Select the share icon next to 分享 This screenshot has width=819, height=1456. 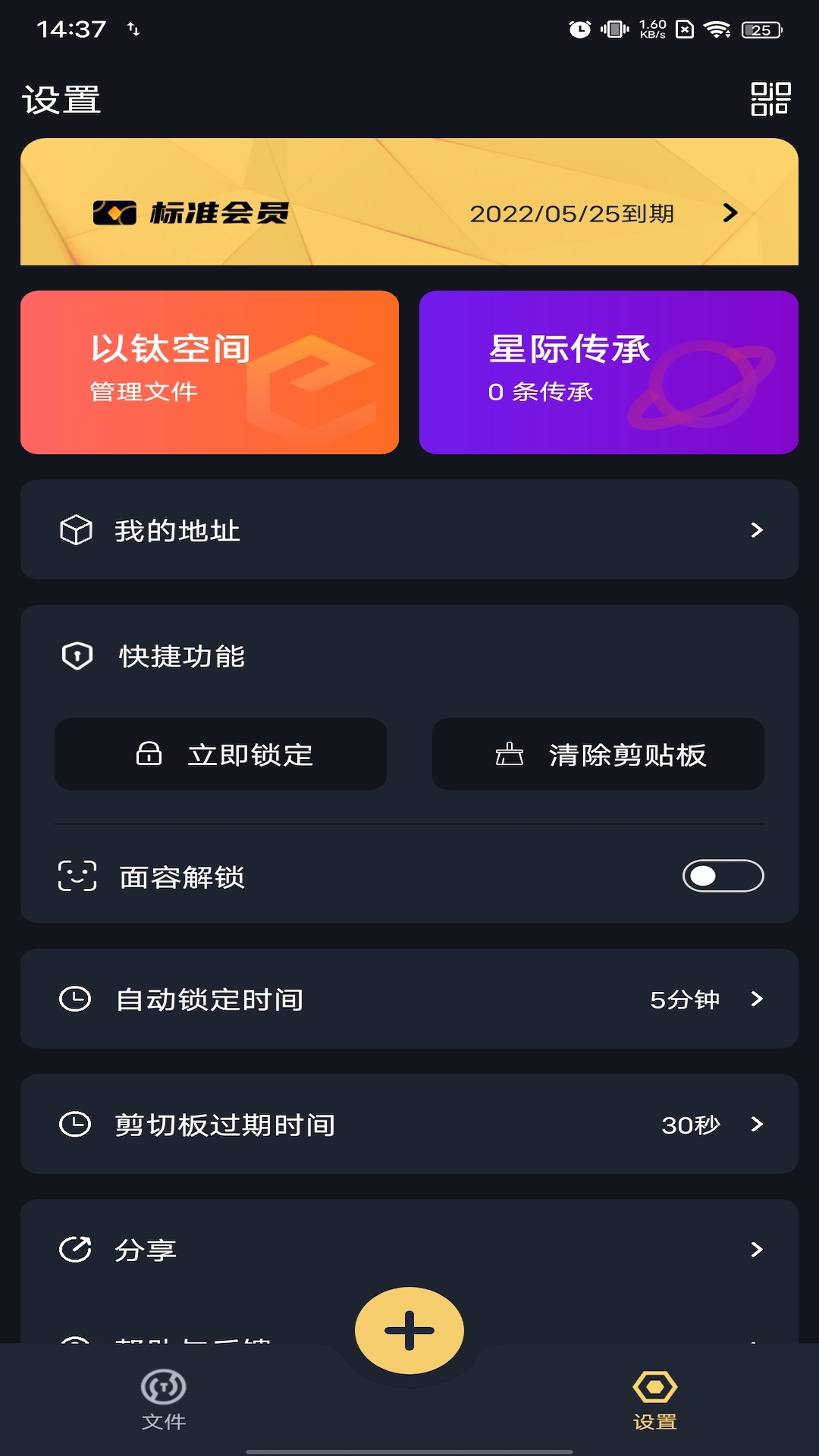coord(77,1250)
